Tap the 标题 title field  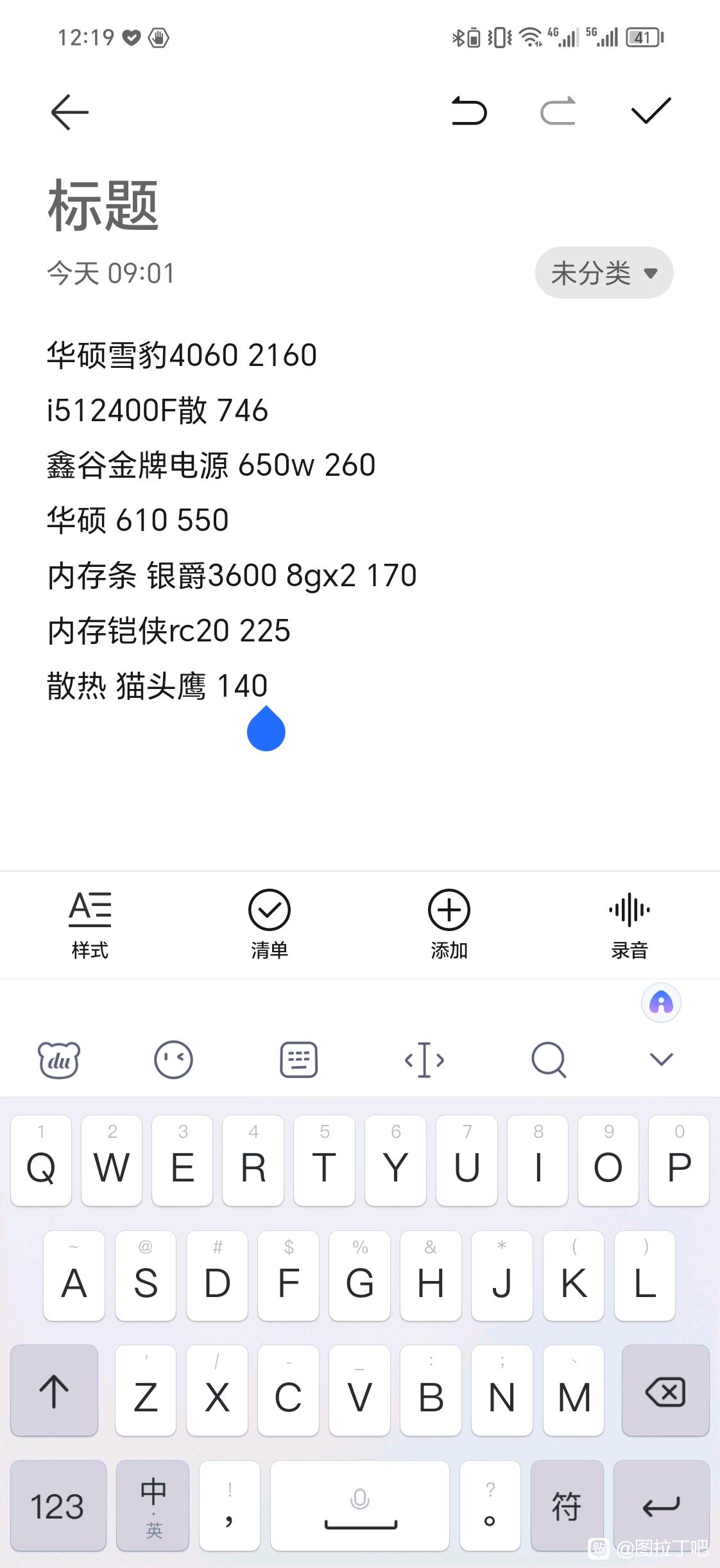[103, 205]
